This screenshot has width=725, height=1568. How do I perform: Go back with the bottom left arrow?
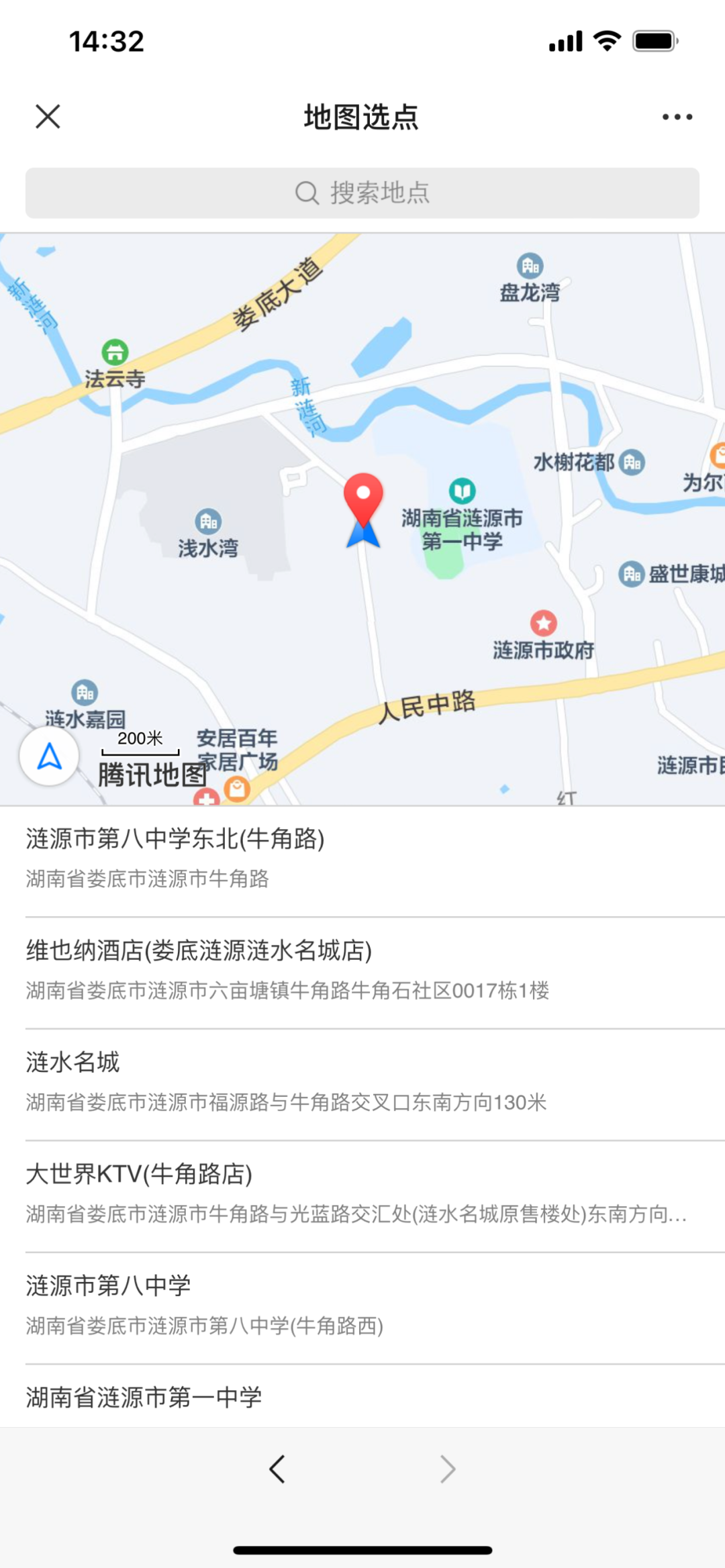(277, 1469)
